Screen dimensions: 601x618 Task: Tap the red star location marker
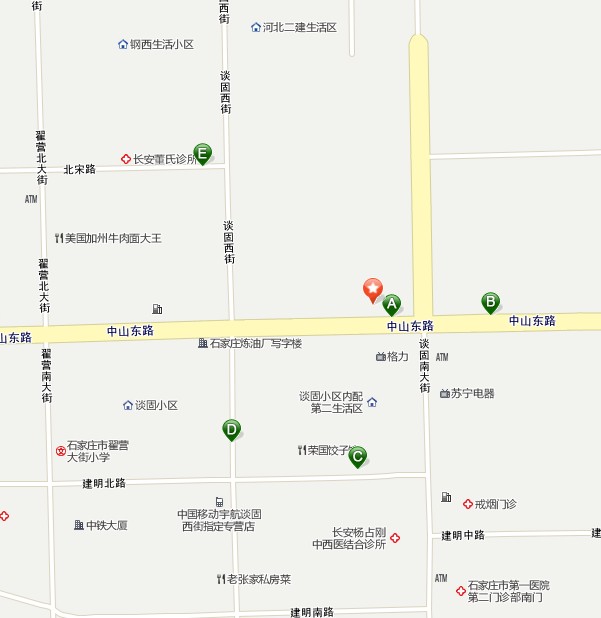372,290
